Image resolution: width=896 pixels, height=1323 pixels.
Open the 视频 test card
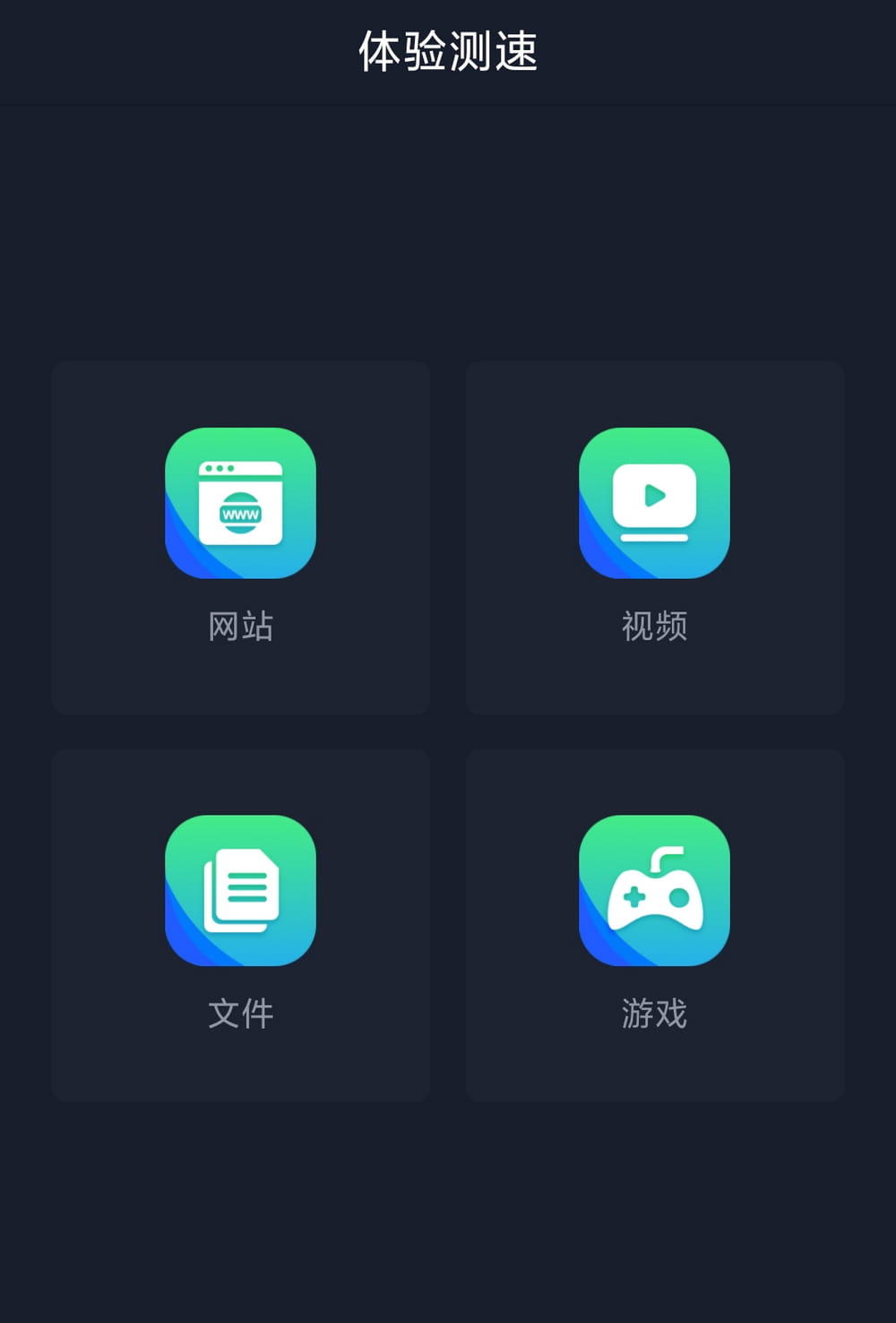click(654, 535)
